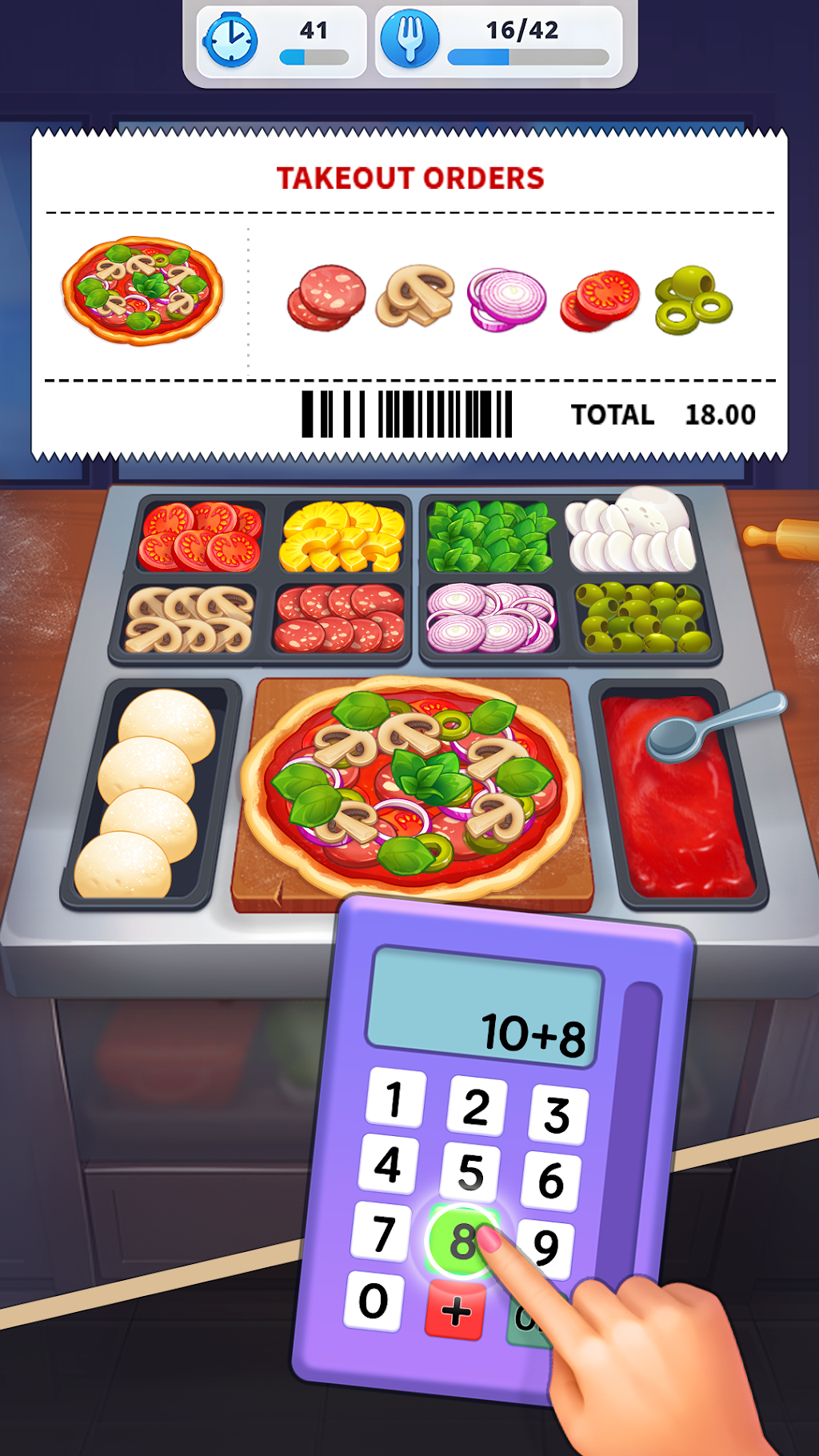Enter digit 5 on the calculator
819x1456 pixels.
(471, 1173)
